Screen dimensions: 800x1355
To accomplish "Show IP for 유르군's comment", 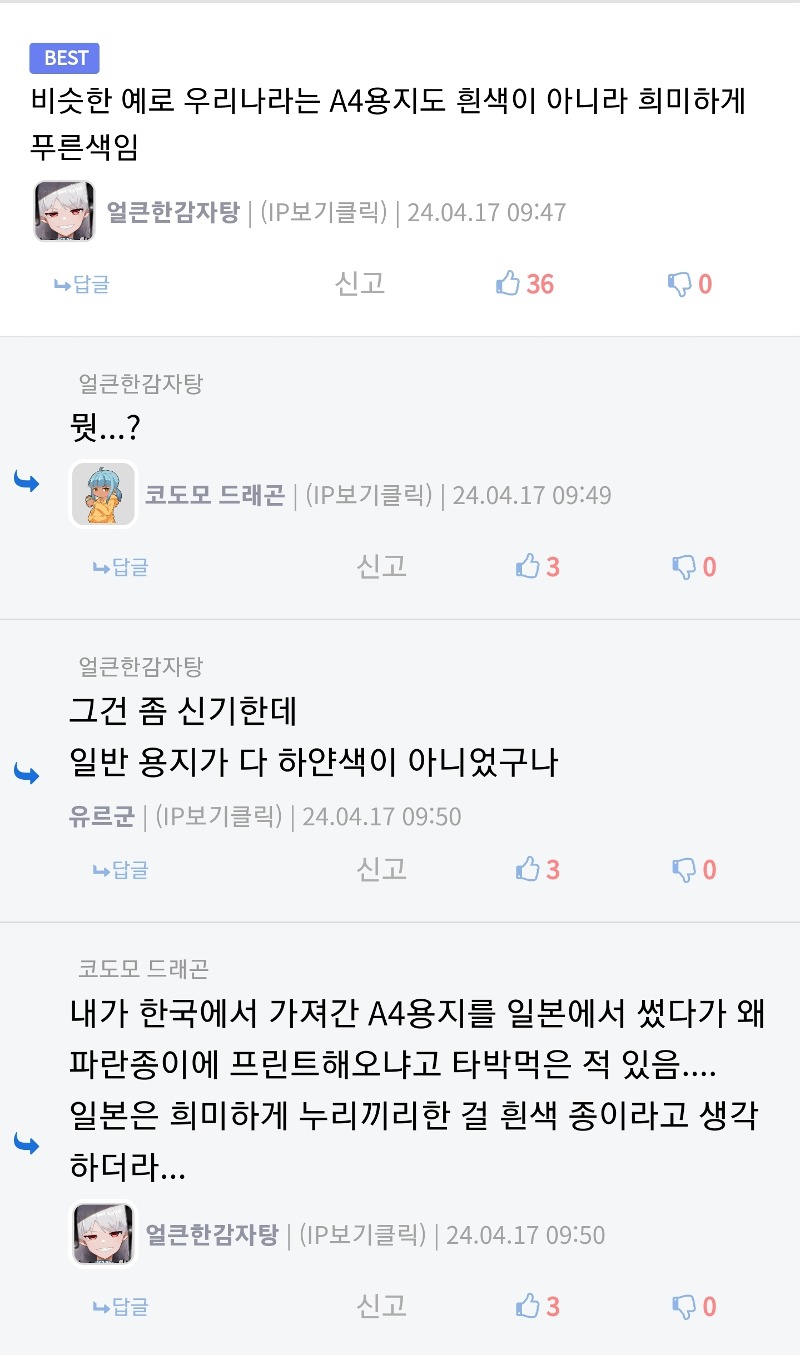I will point(218,816).
